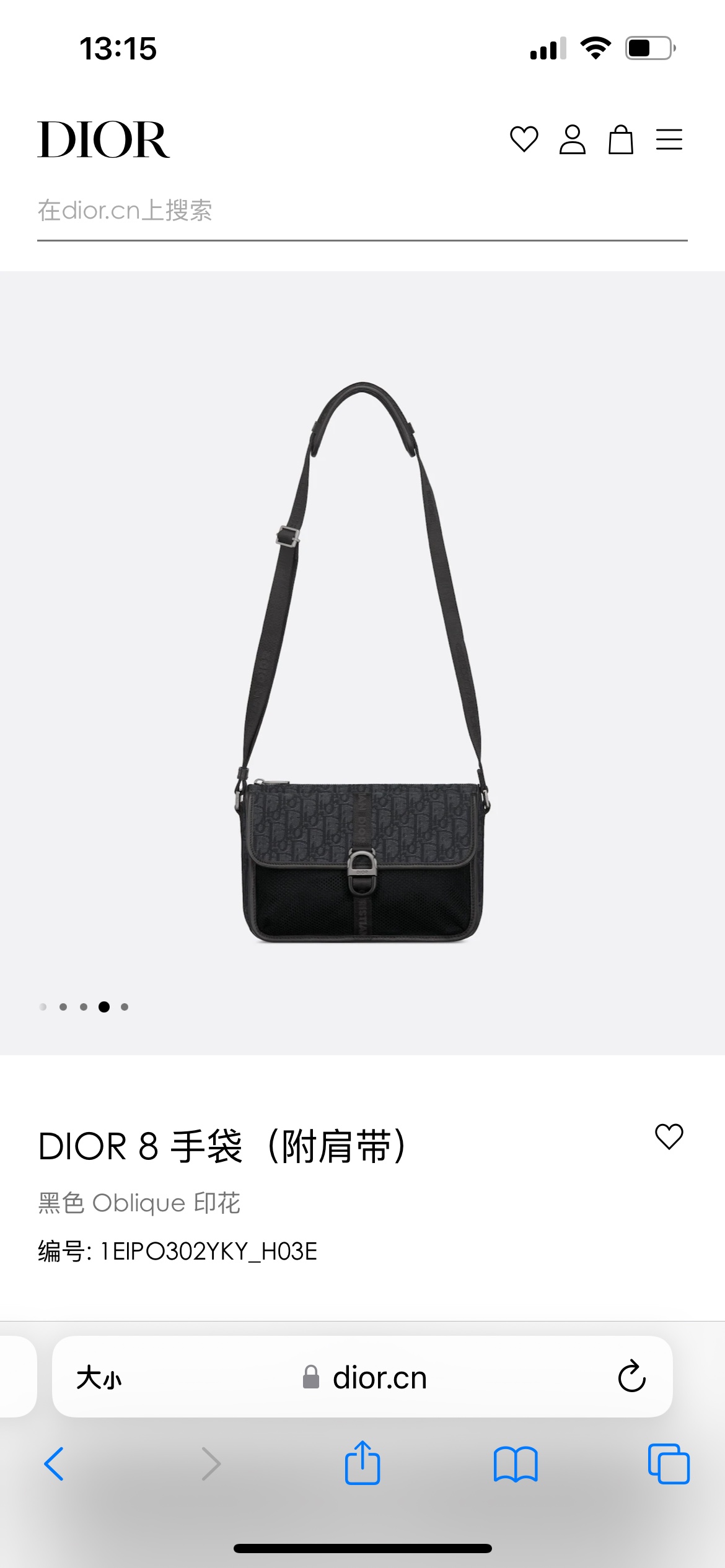725x1568 pixels.
Task: Show all open Safari tabs
Action: (669, 1464)
